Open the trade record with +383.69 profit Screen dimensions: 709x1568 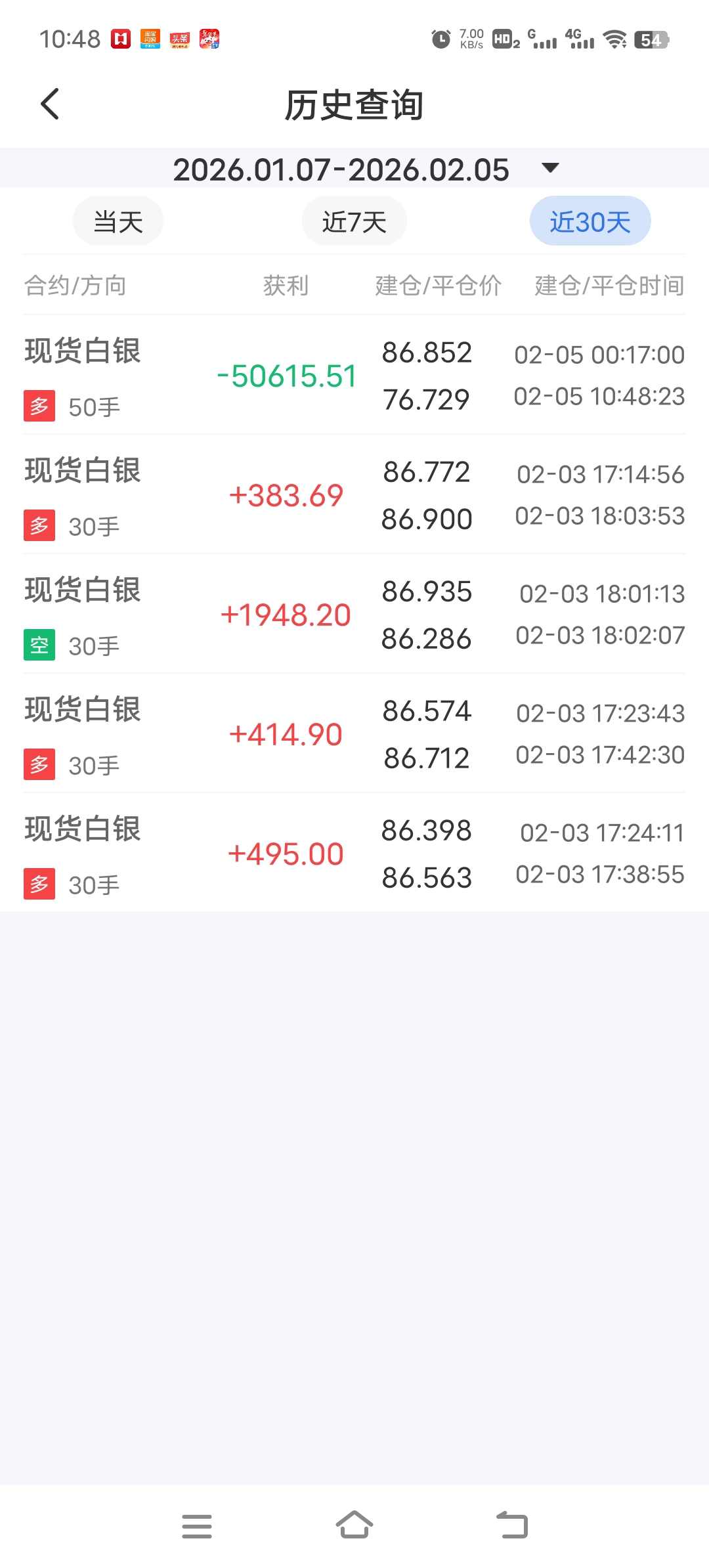pos(354,494)
